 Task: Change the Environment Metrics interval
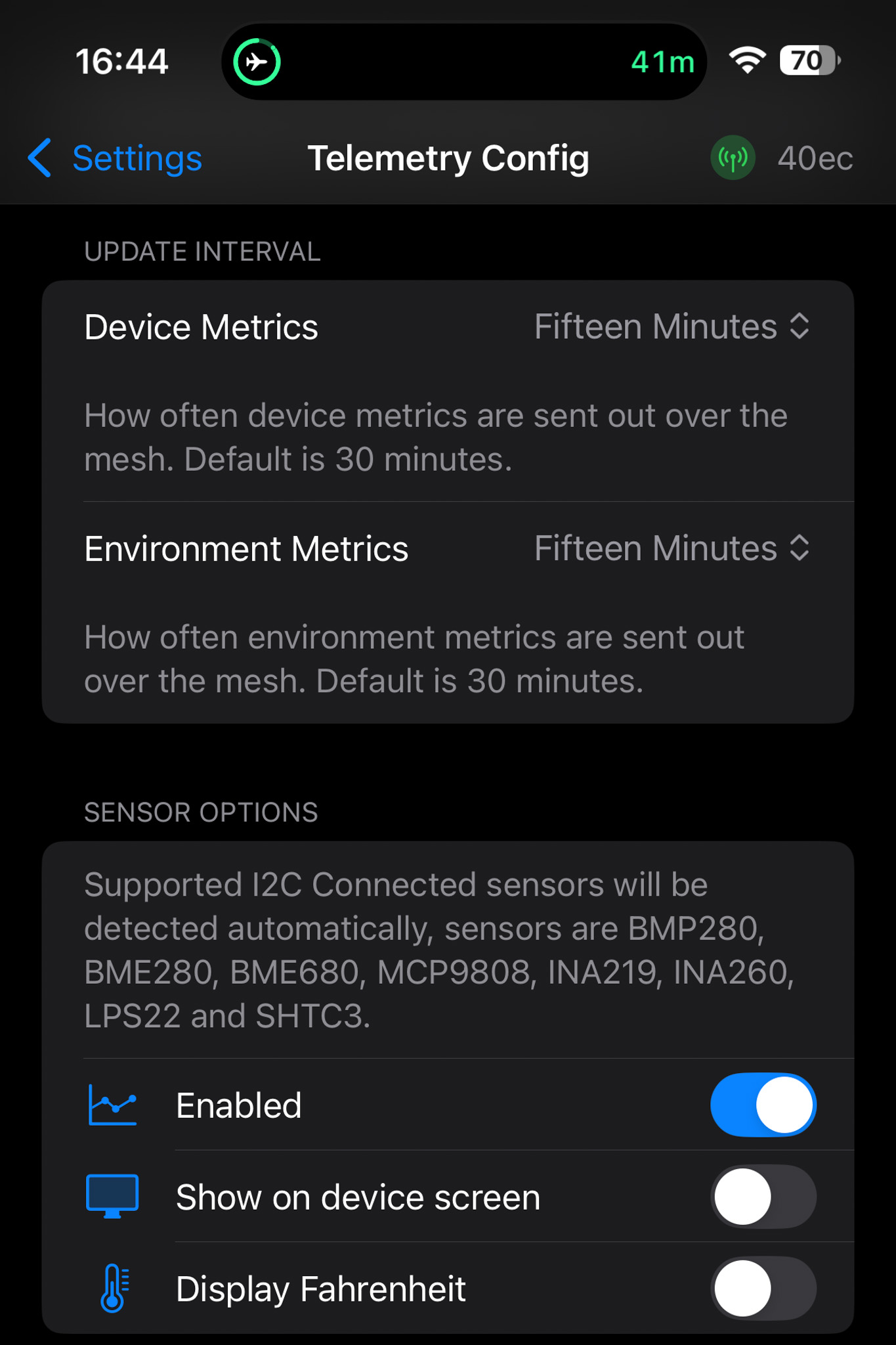671,548
